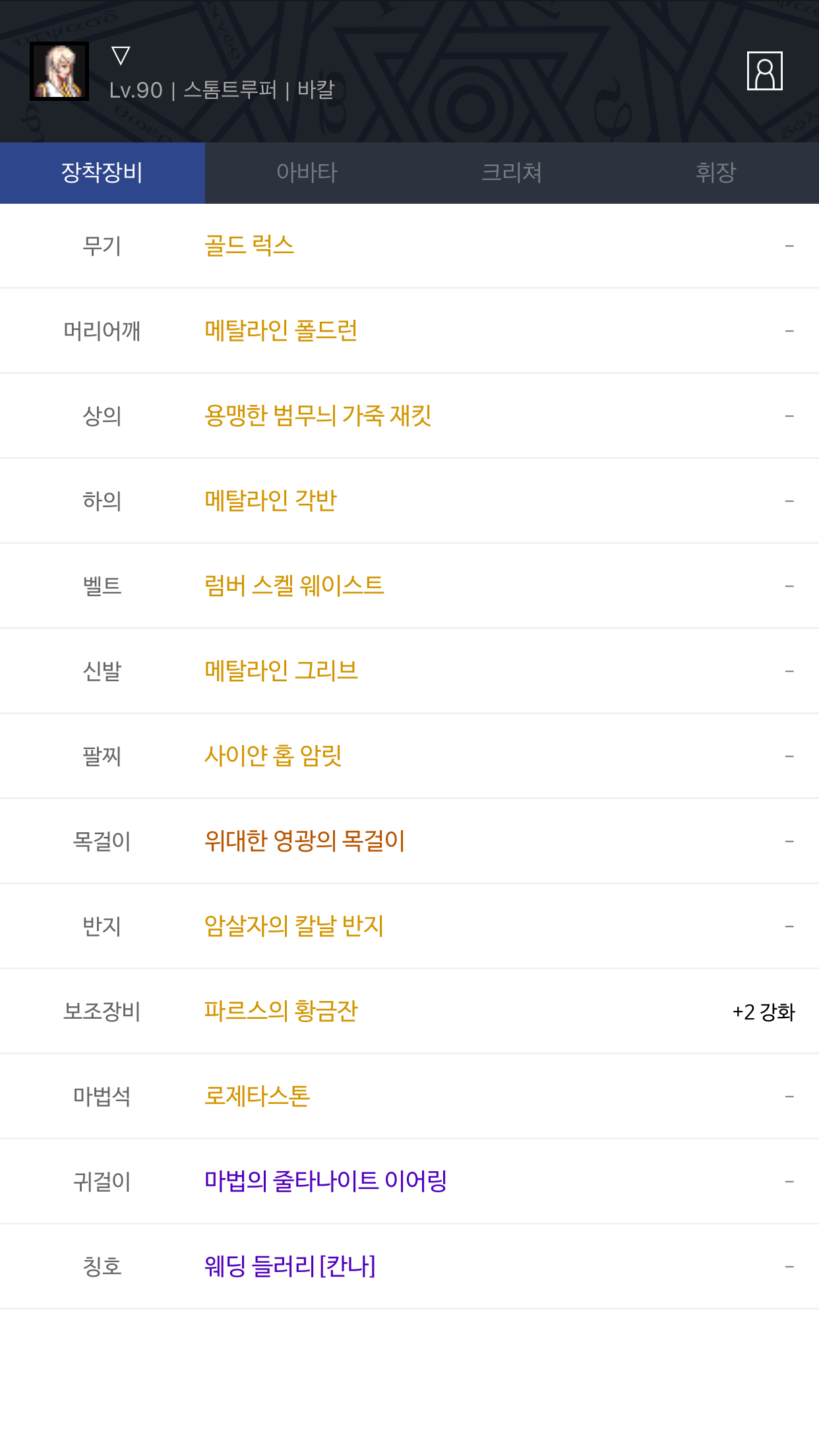The width and height of the screenshot is (819, 1456).
Task: Open belt item 럼버 스켈 웨이스트
Action: 294,586
